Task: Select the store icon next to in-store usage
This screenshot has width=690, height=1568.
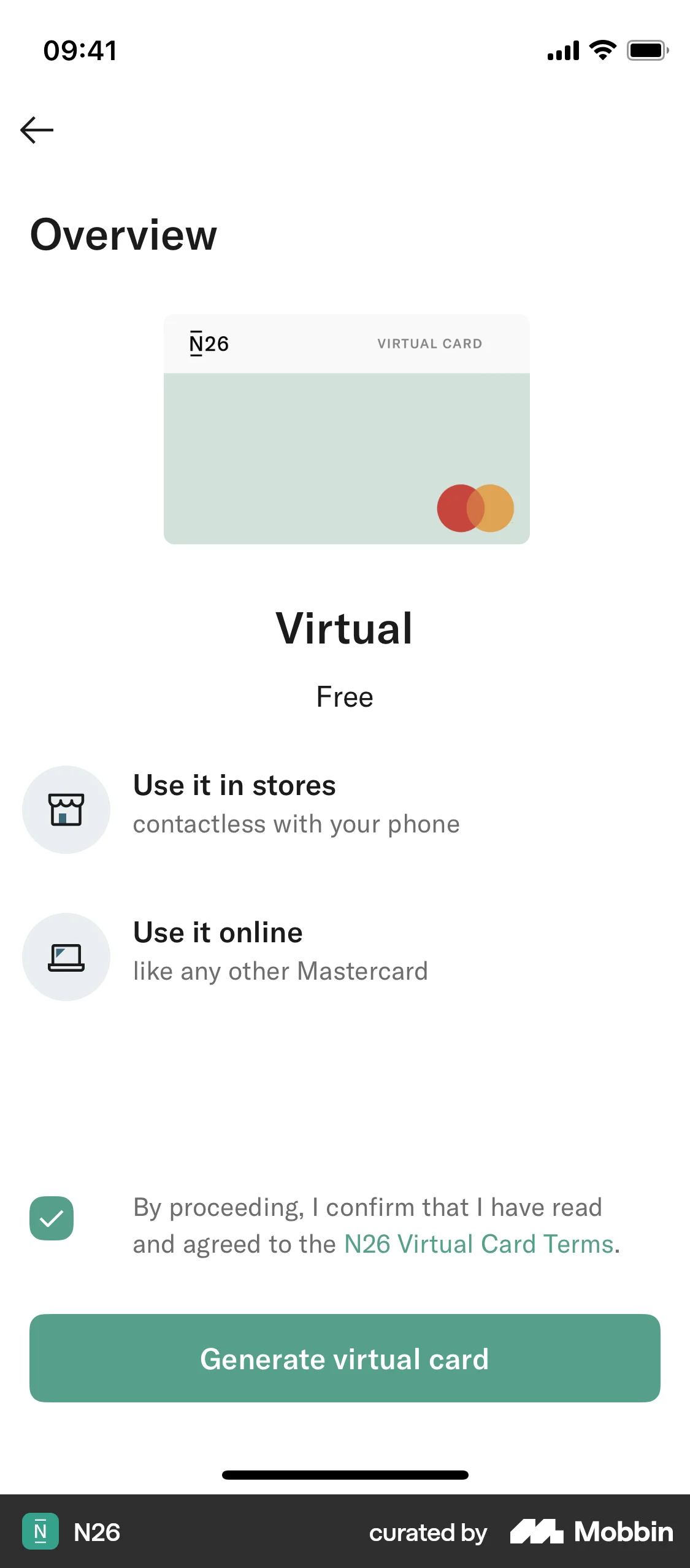Action: coord(66,809)
